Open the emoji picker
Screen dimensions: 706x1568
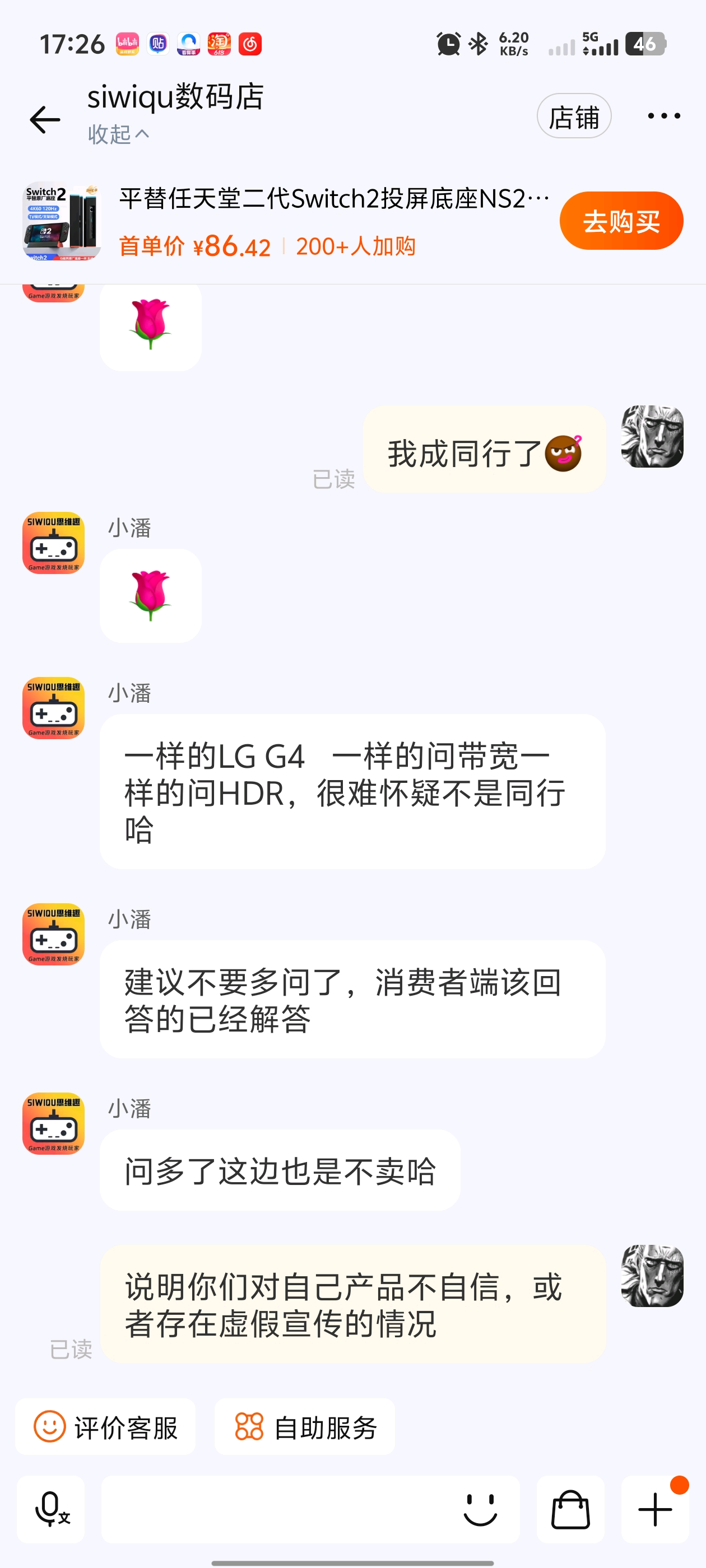click(x=480, y=1509)
